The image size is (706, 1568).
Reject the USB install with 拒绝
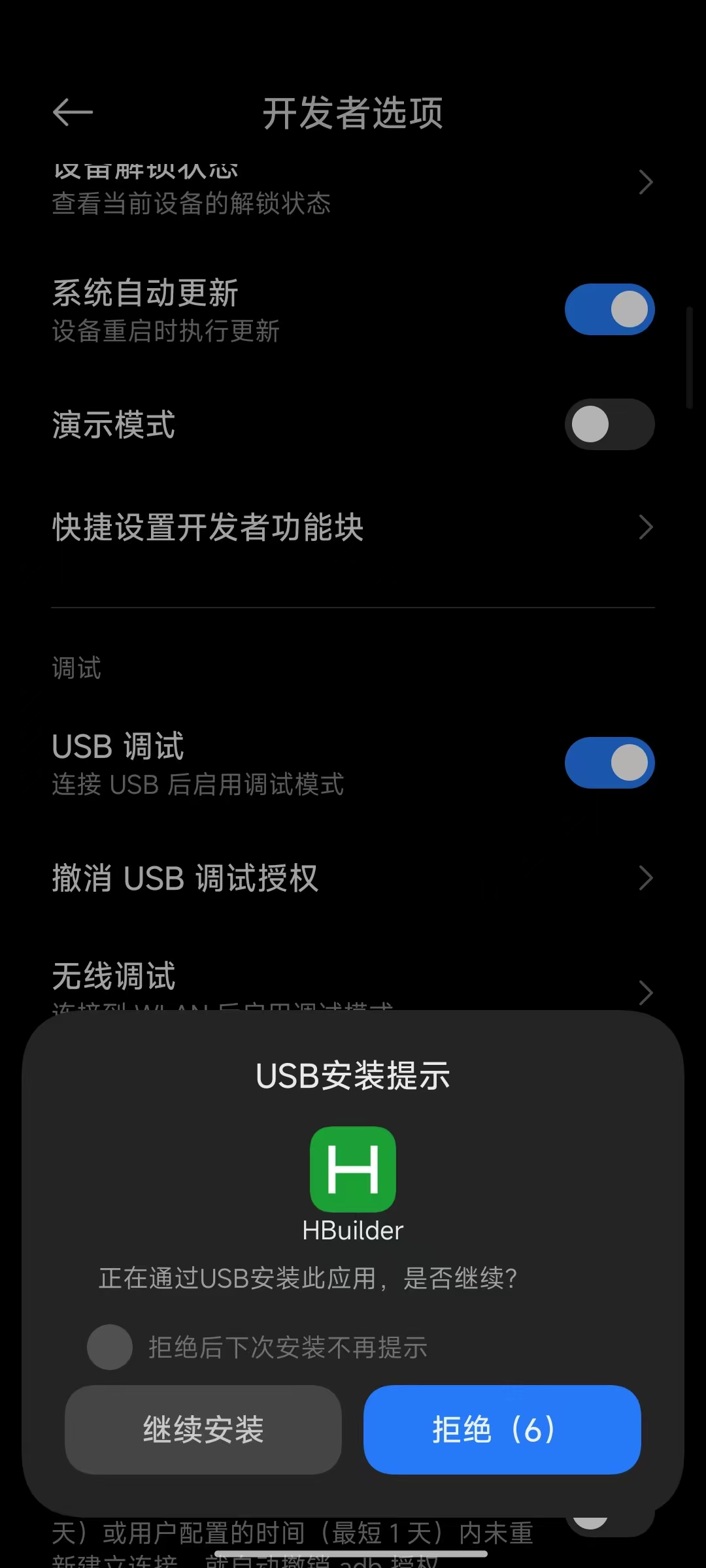(x=501, y=1429)
